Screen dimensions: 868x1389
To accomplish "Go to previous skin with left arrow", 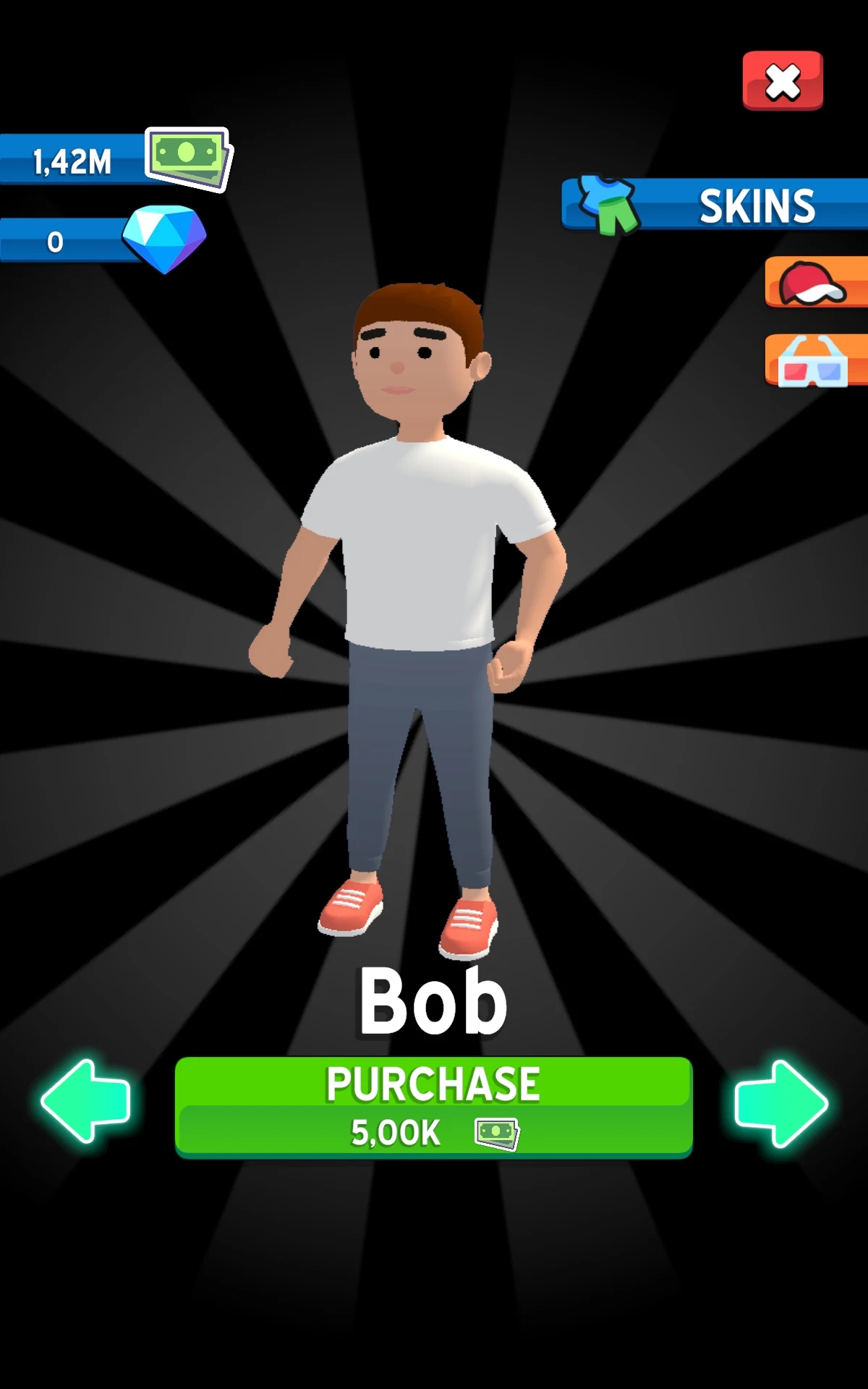I will pos(86,1101).
